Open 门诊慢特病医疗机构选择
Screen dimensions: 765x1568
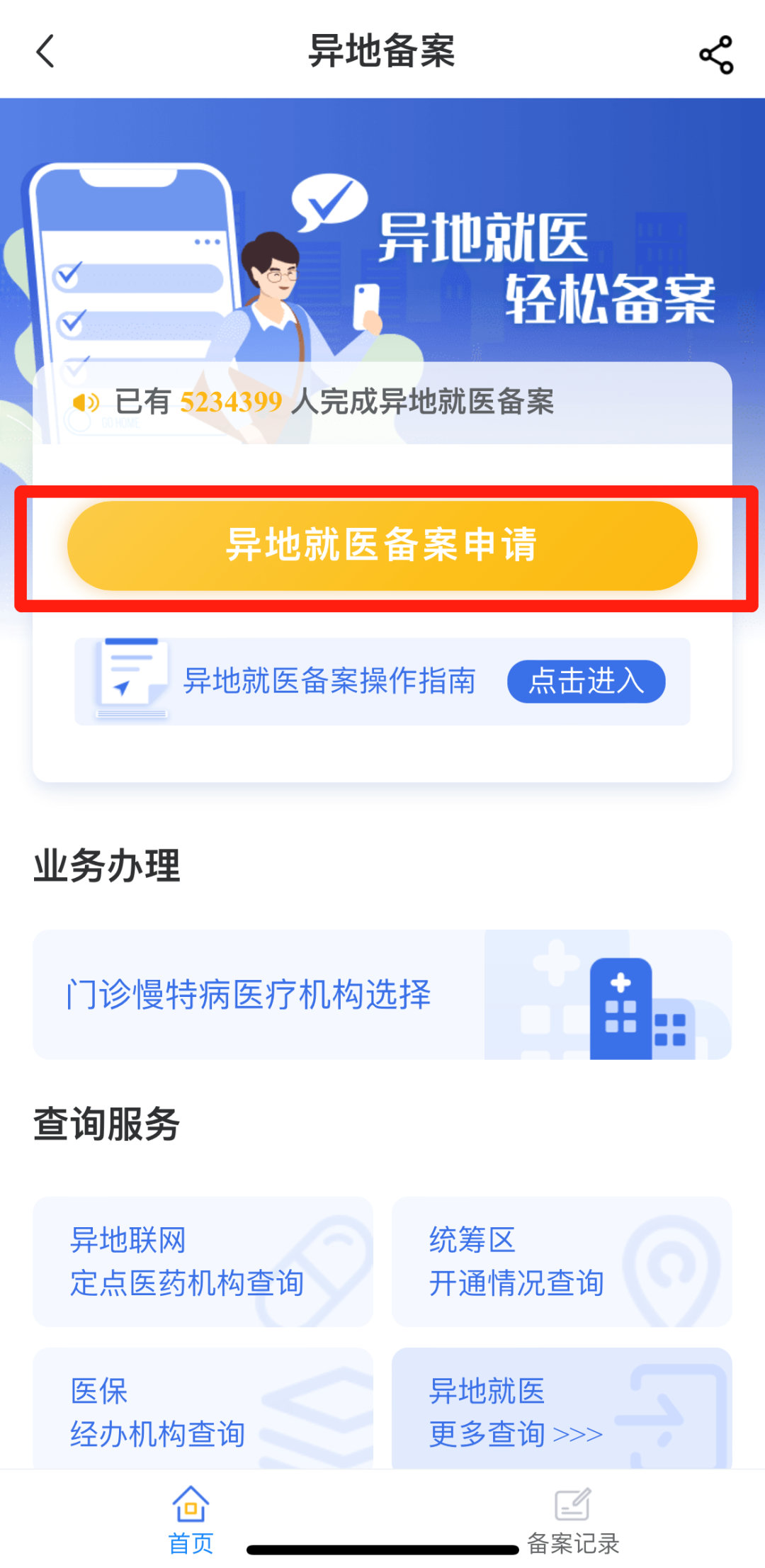(382, 994)
